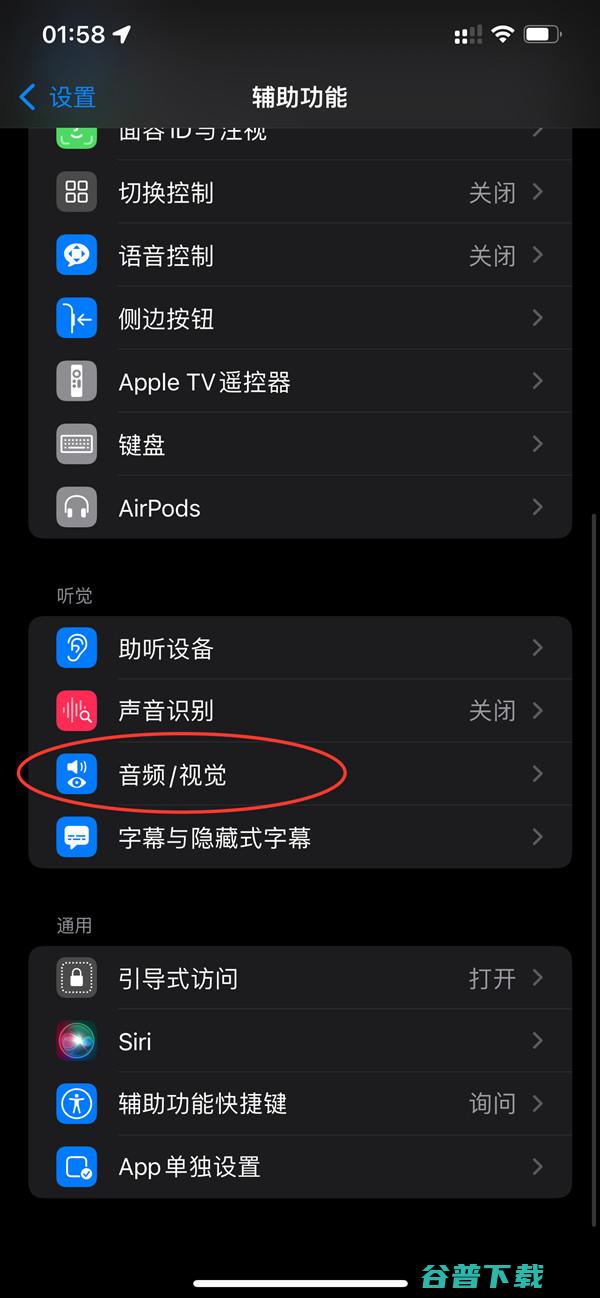The image size is (600, 1298).
Task: Open 声音识别 settings
Action: [300, 711]
